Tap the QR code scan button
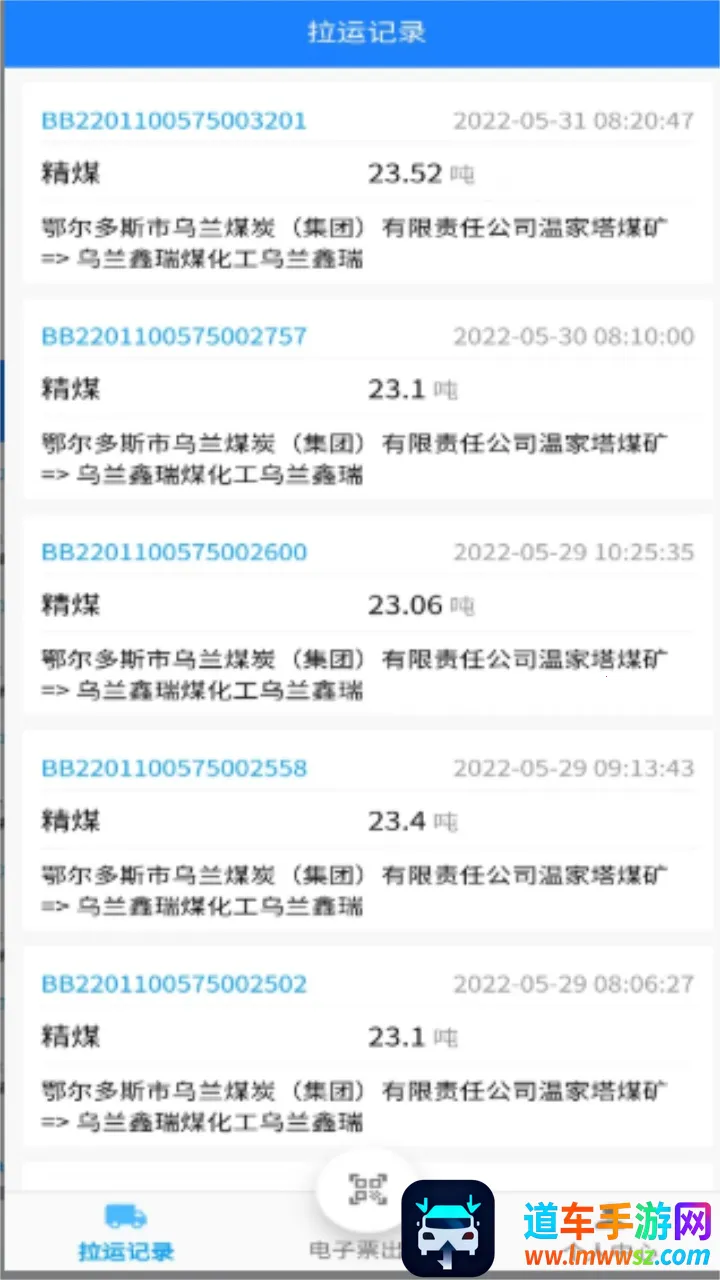Viewport: 720px width, 1280px height. (367, 1189)
